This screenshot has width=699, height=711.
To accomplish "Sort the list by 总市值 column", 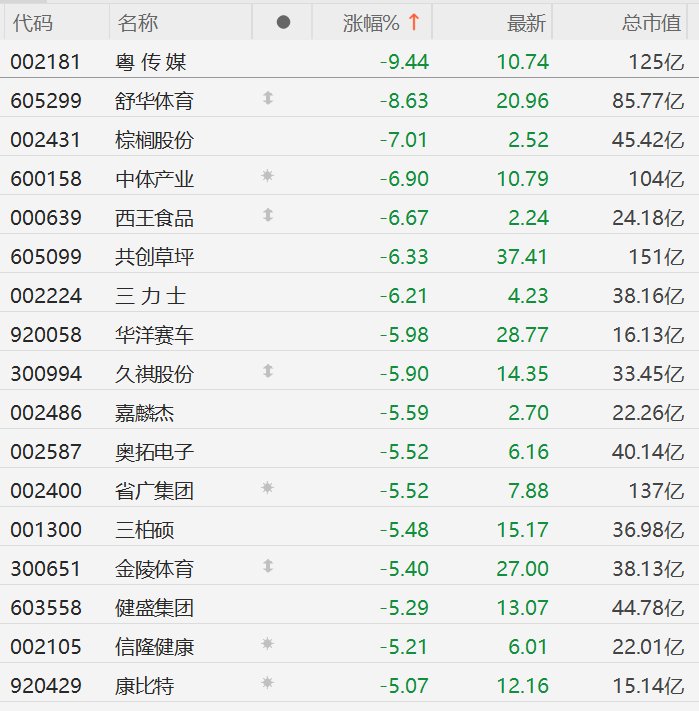I will click(x=653, y=23).
